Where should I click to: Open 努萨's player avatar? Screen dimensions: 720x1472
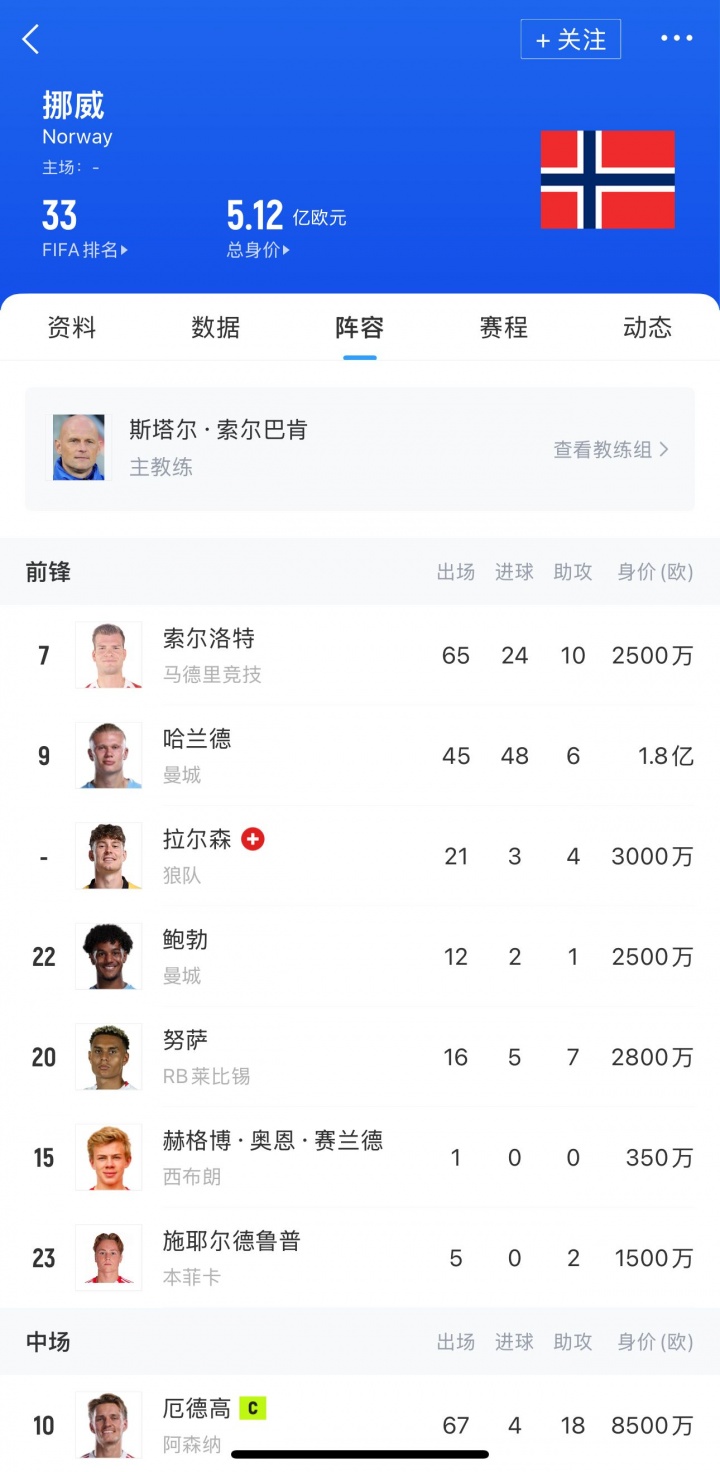coord(108,1056)
